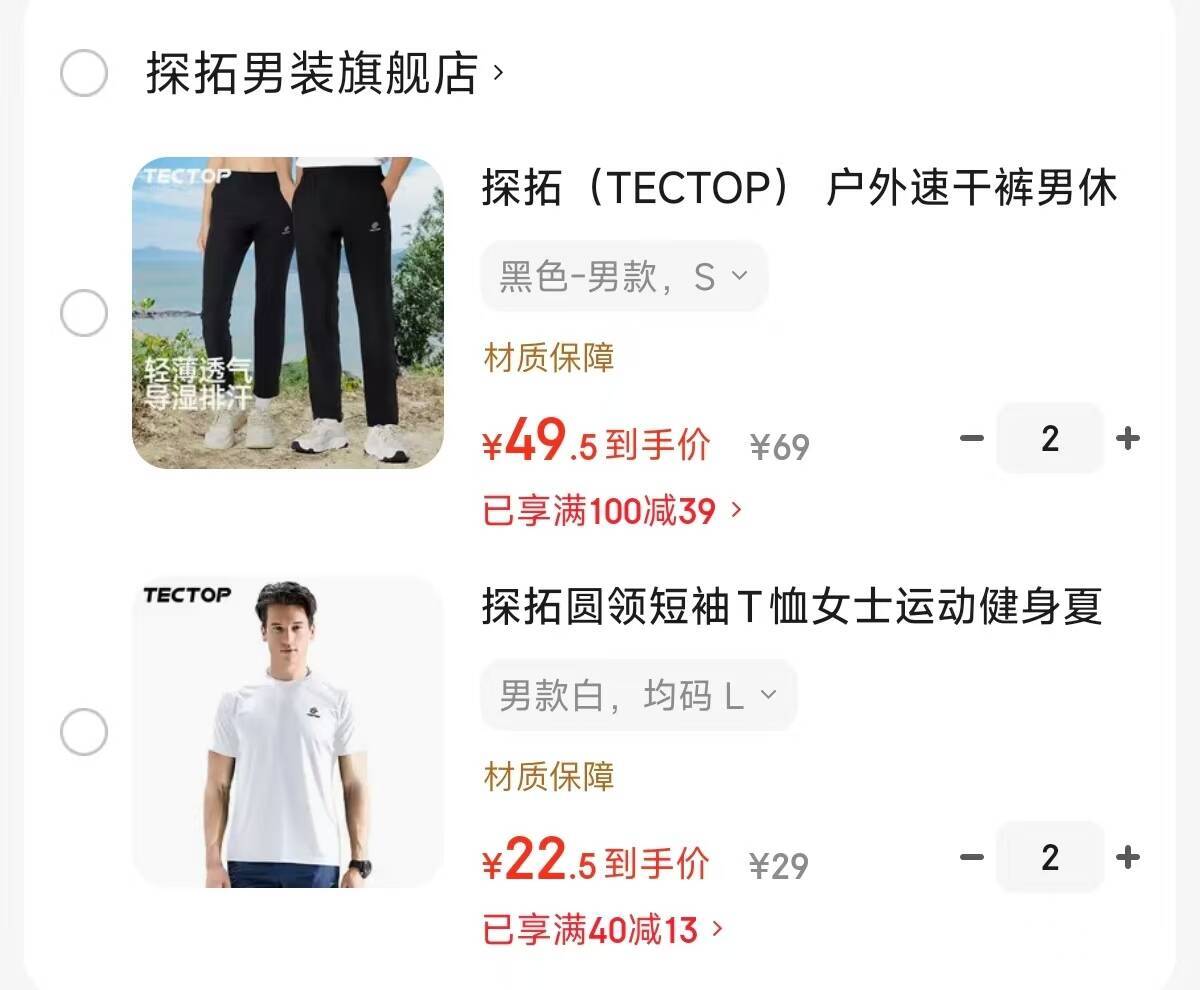Viewport: 1200px width, 990px height.
Task: Change the 男款白, 均码 L variant
Action: 637,695
